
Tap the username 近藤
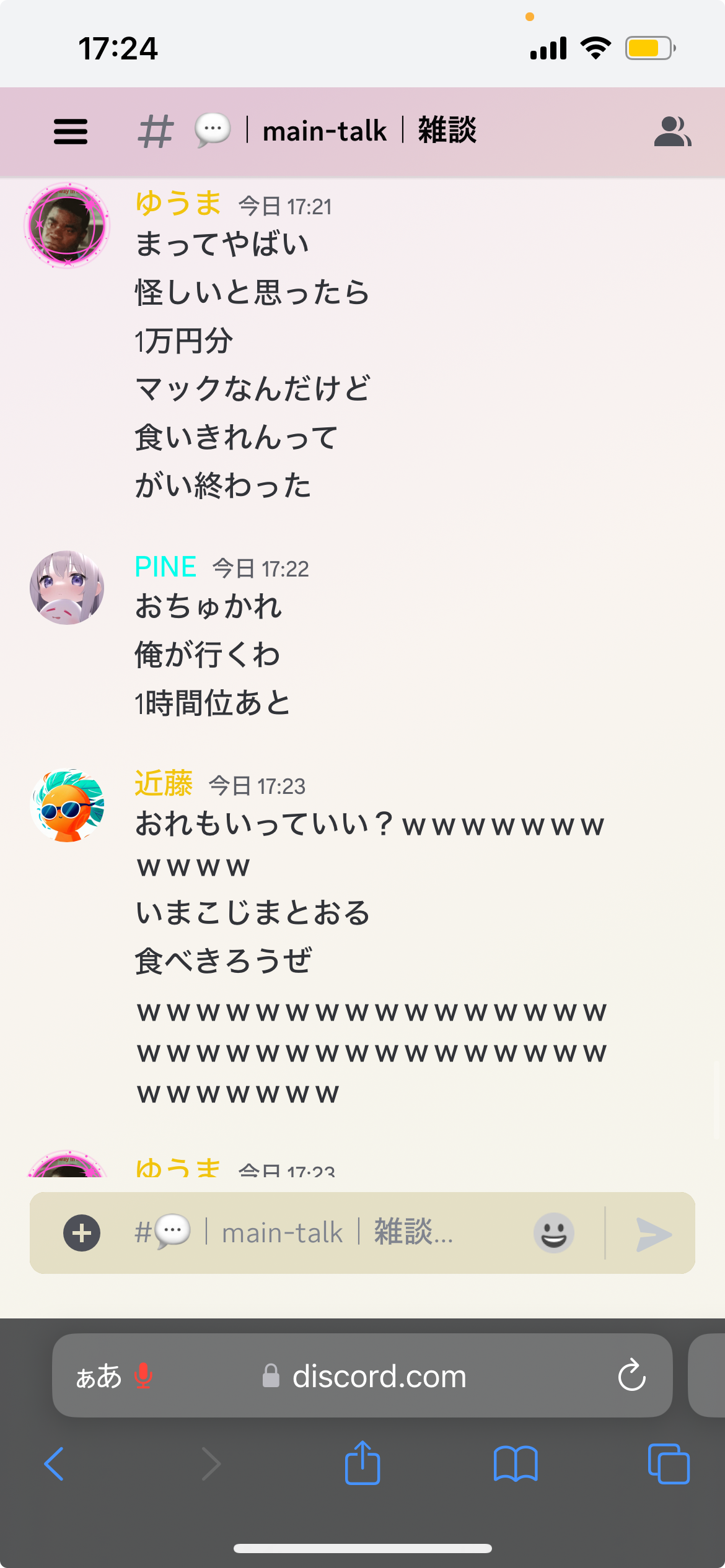(164, 784)
